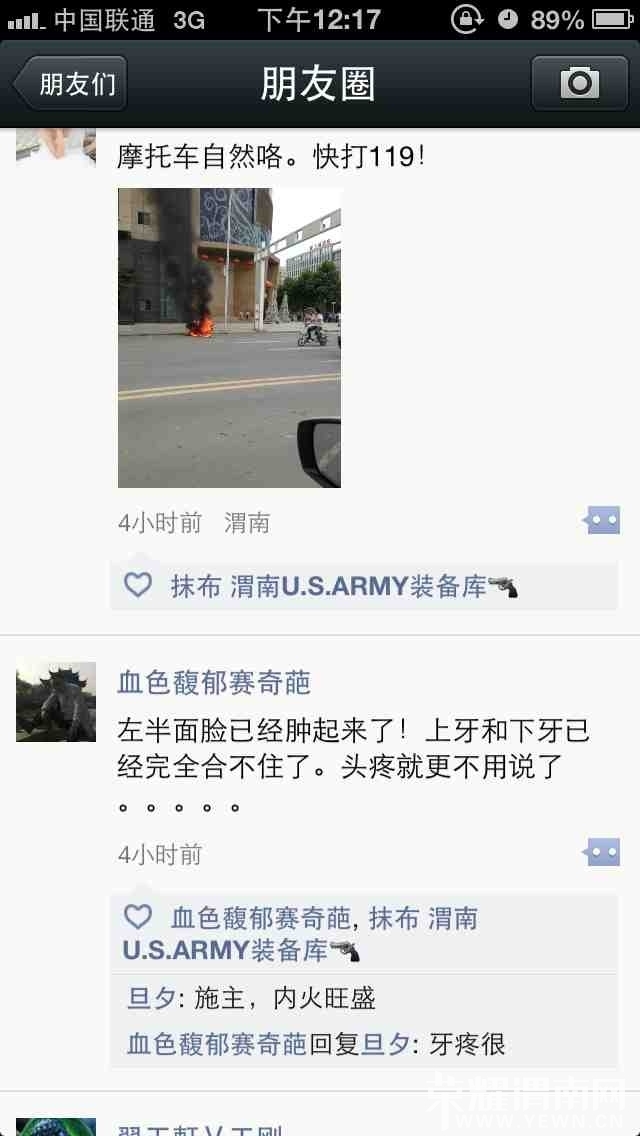640x1136 pixels.
Task: Tap the avatar of 血色馥郁赛奇葩
Action: (56, 702)
